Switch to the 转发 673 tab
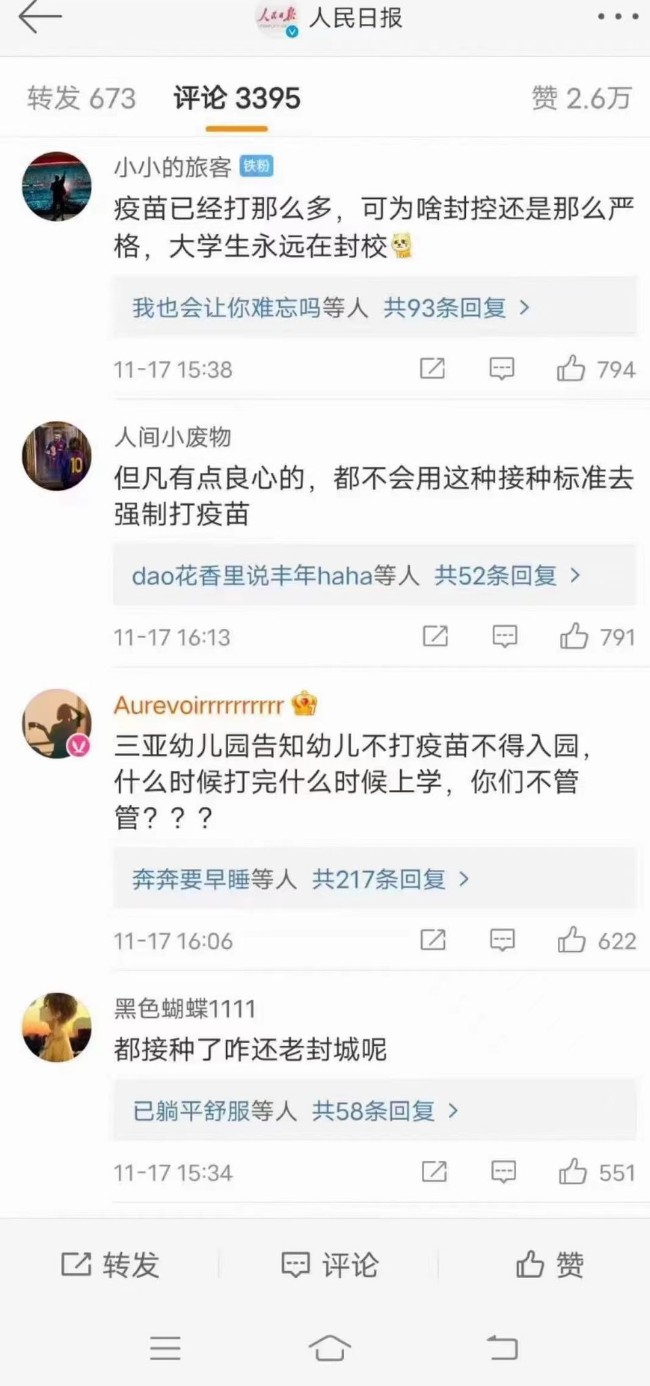Image resolution: width=650 pixels, height=1386 pixels. 81,98
